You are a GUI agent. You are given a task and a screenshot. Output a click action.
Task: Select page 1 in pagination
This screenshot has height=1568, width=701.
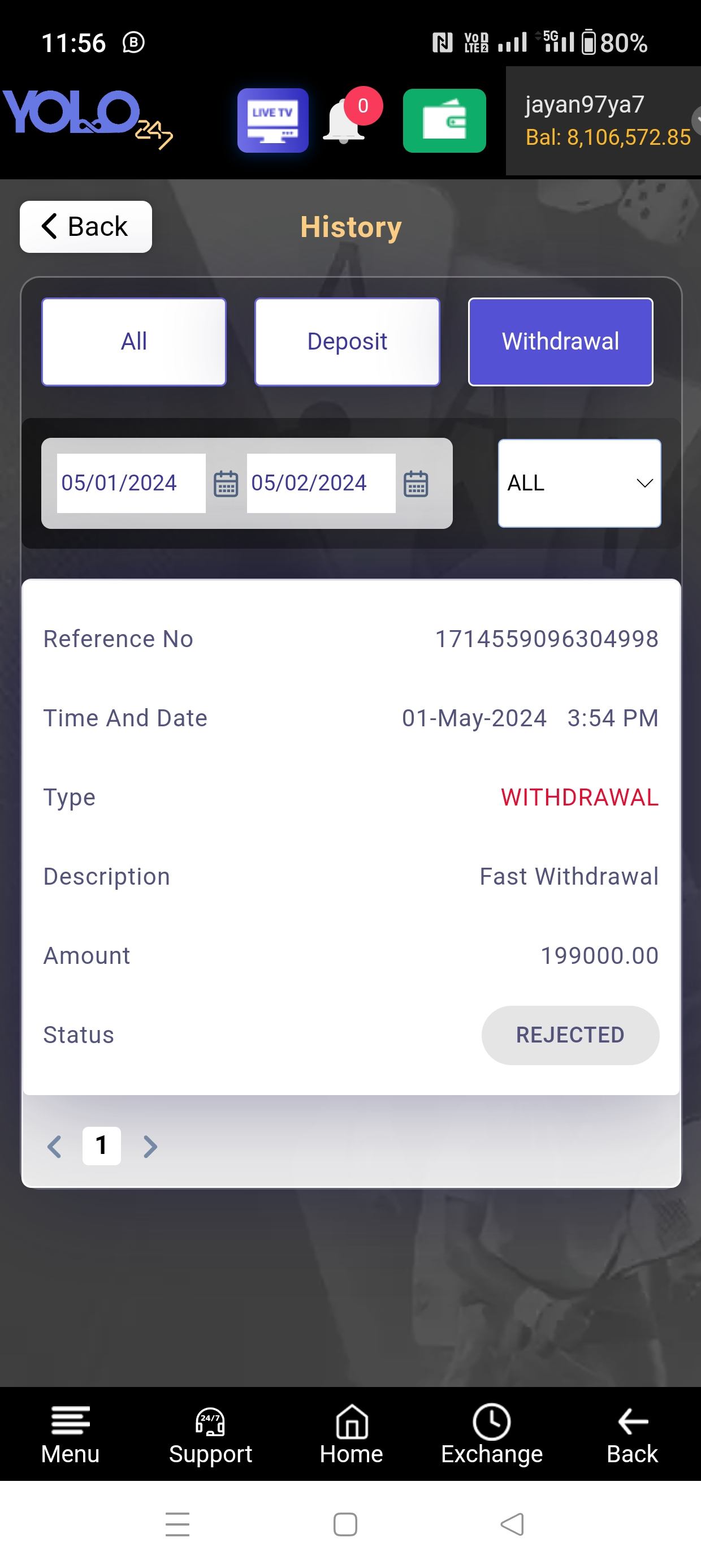click(x=102, y=1145)
